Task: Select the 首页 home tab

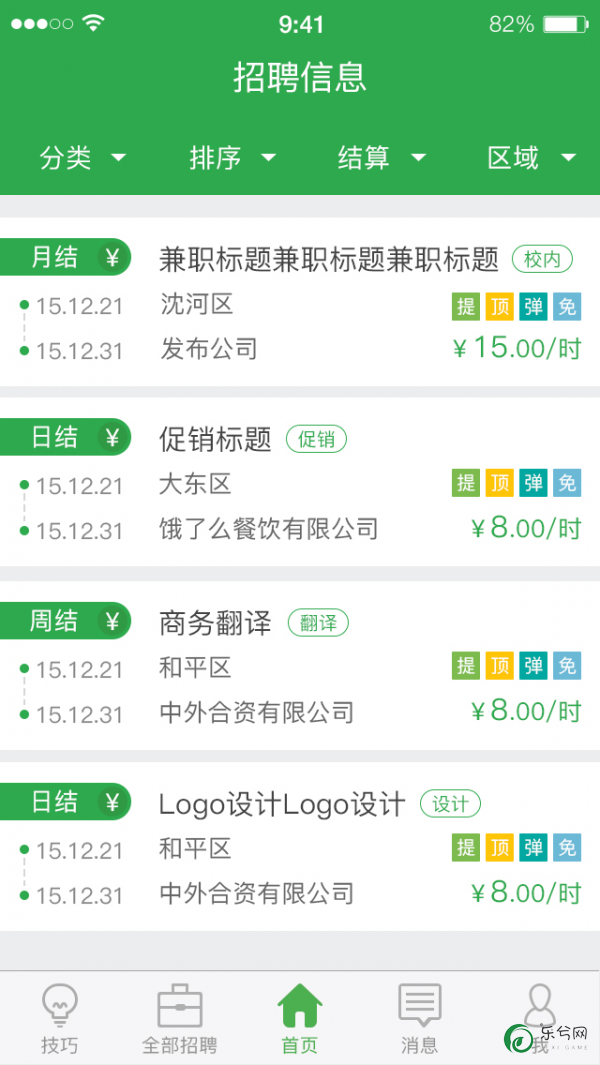Action: pos(300,1019)
